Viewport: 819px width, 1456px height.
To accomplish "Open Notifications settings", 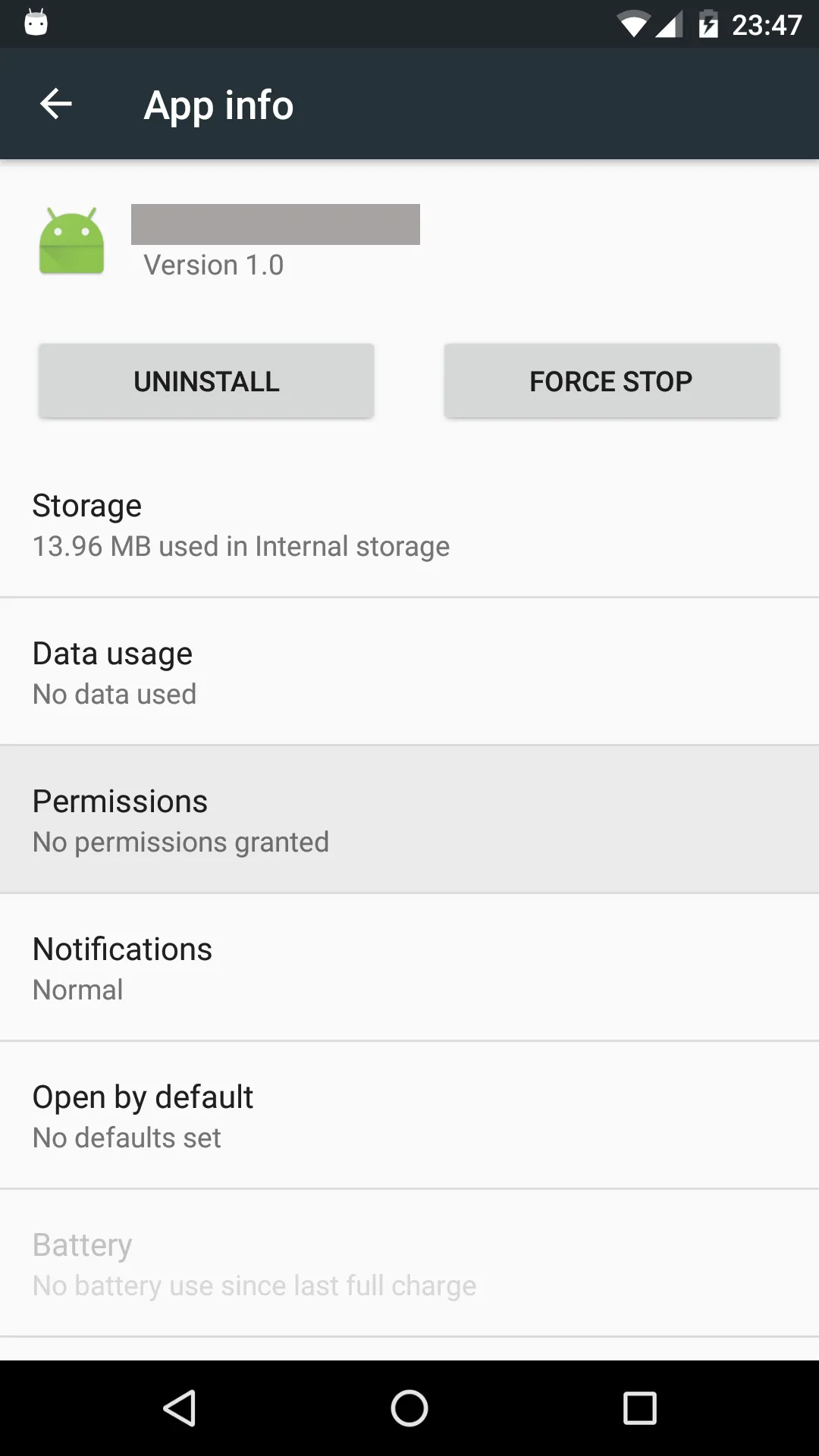I will 409,968.
